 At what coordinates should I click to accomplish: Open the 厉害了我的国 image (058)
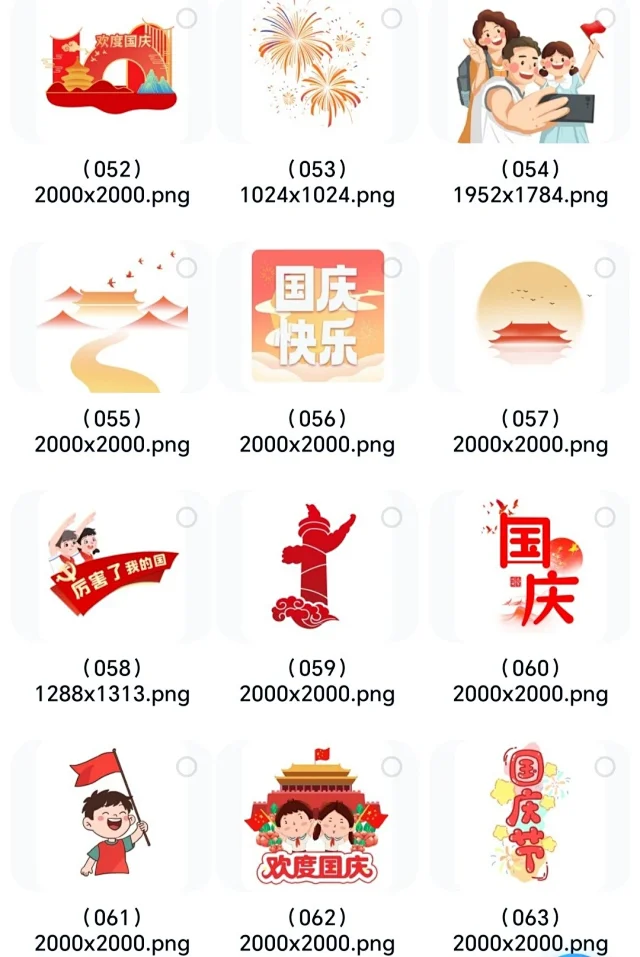tap(110, 566)
